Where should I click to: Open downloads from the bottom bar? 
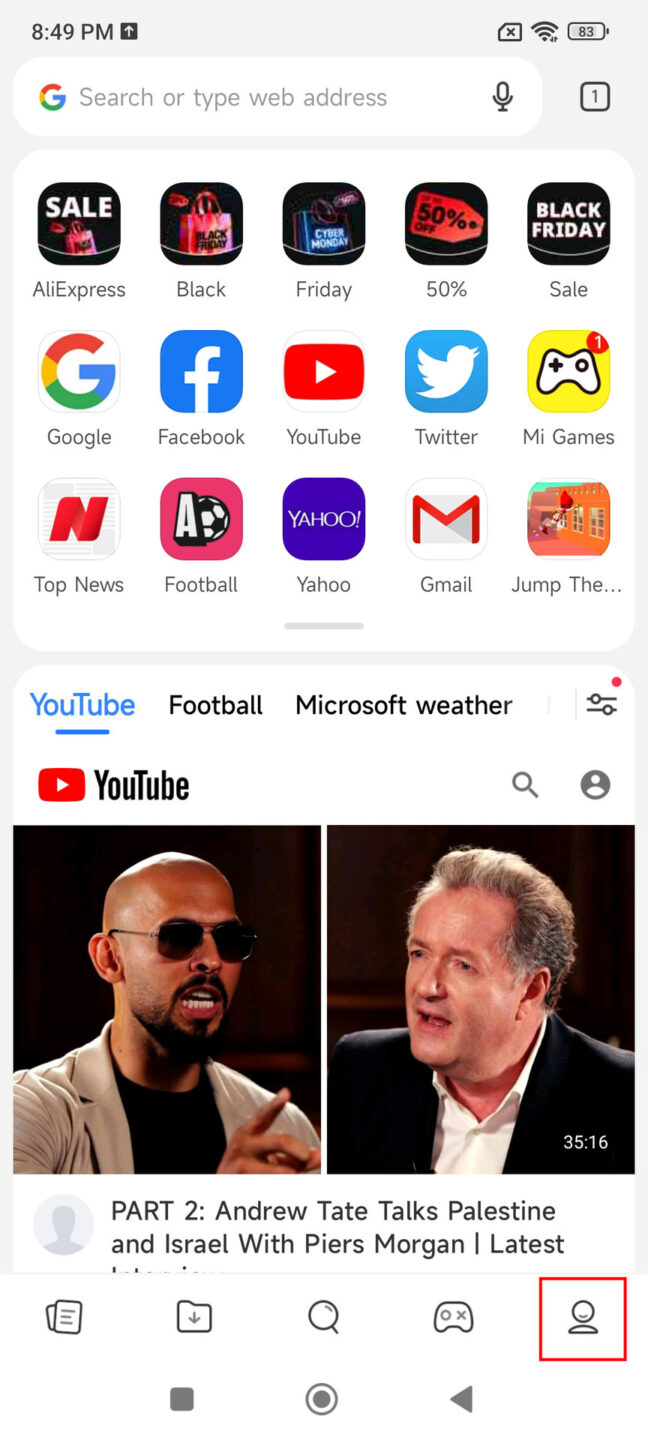(194, 1318)
